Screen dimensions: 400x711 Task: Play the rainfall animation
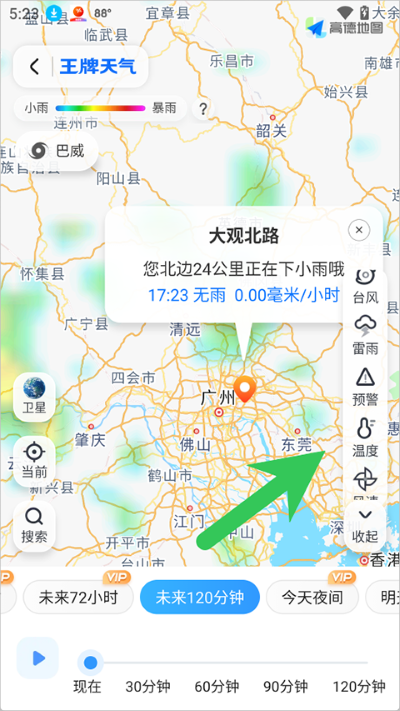[38, 658]
